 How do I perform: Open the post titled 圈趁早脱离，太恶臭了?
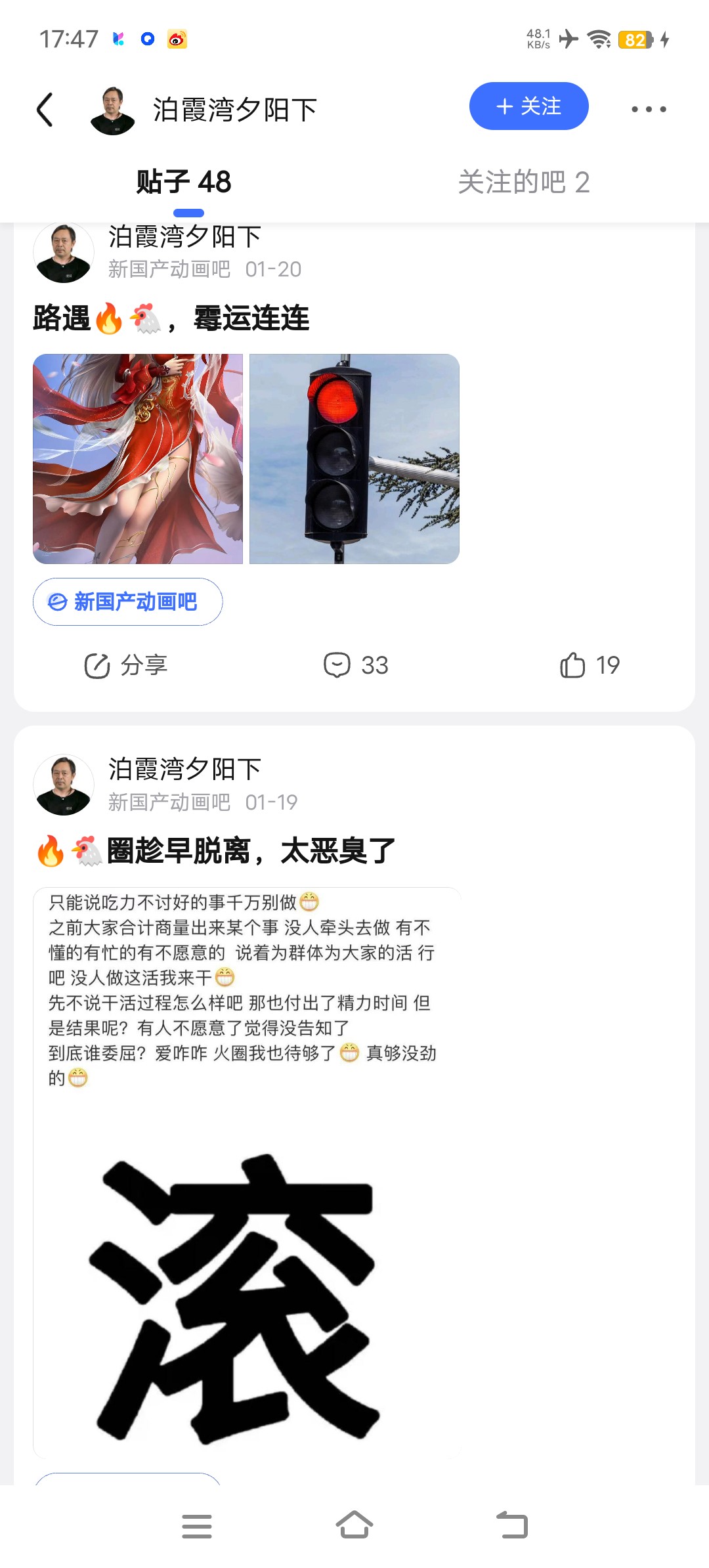click(249, 852)
